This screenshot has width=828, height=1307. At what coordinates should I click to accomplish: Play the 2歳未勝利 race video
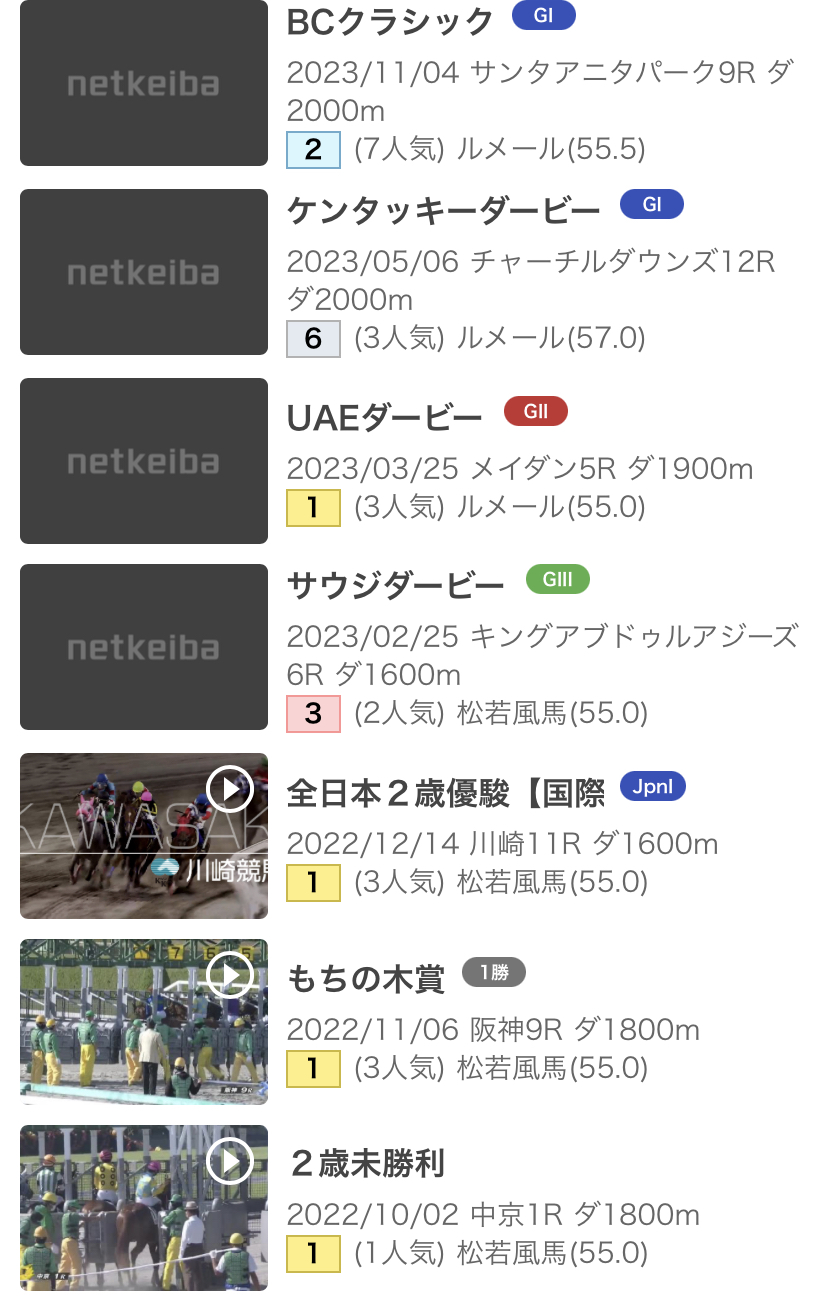(230, 1161)
